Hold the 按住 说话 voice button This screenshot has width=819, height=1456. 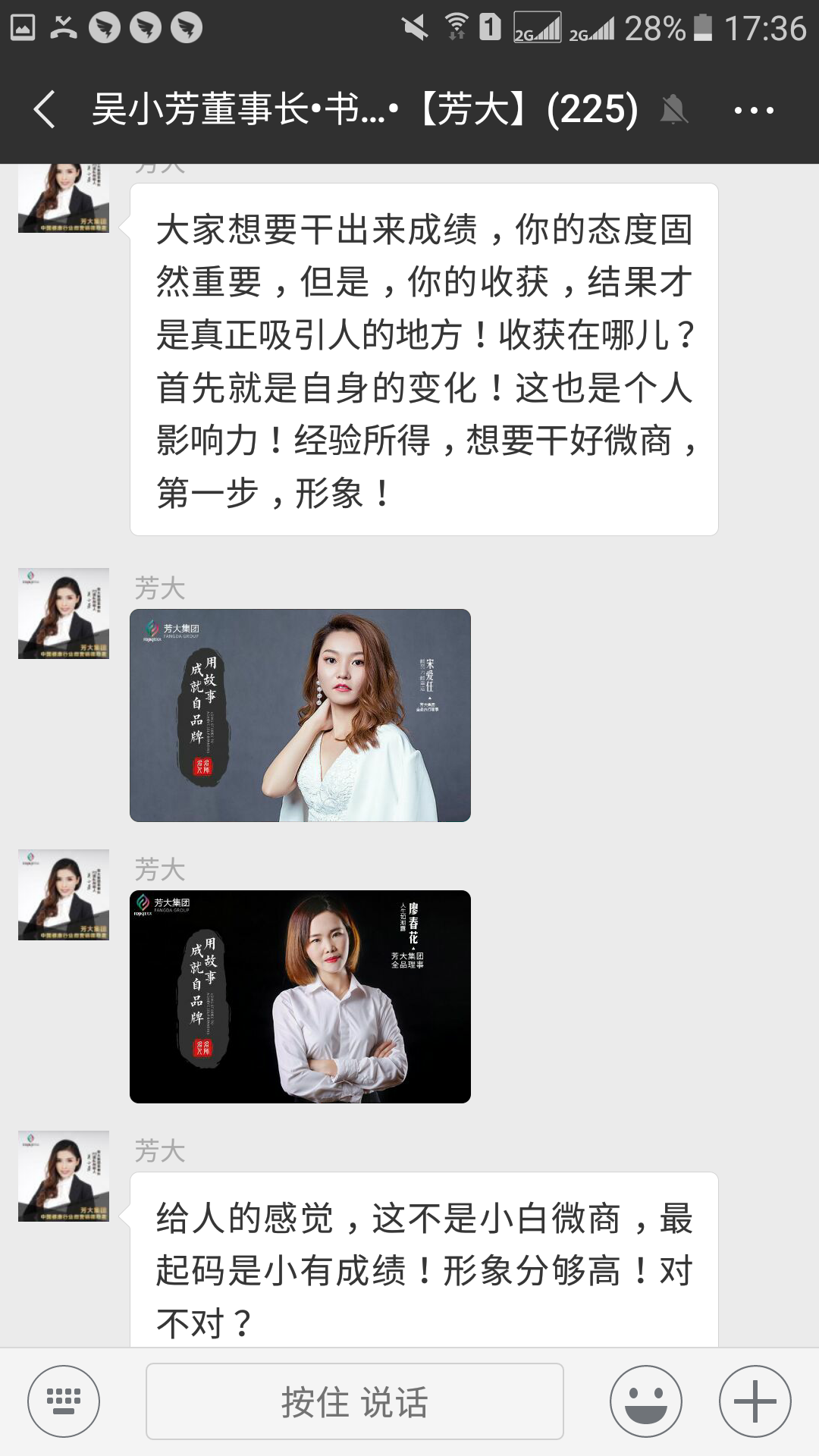pos(354,1401)
